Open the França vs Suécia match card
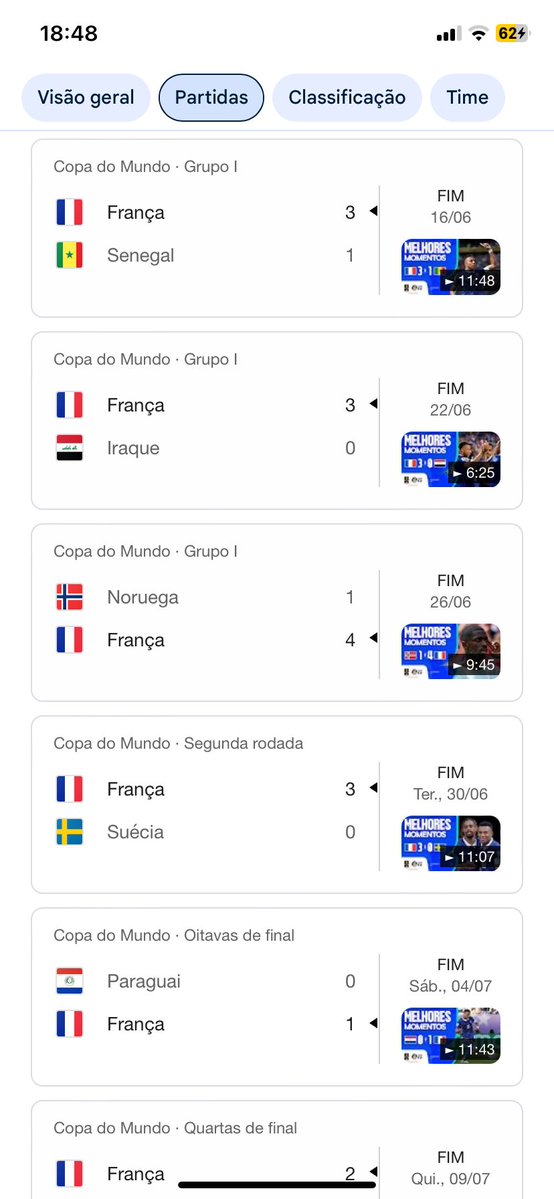 pos(277,804)
